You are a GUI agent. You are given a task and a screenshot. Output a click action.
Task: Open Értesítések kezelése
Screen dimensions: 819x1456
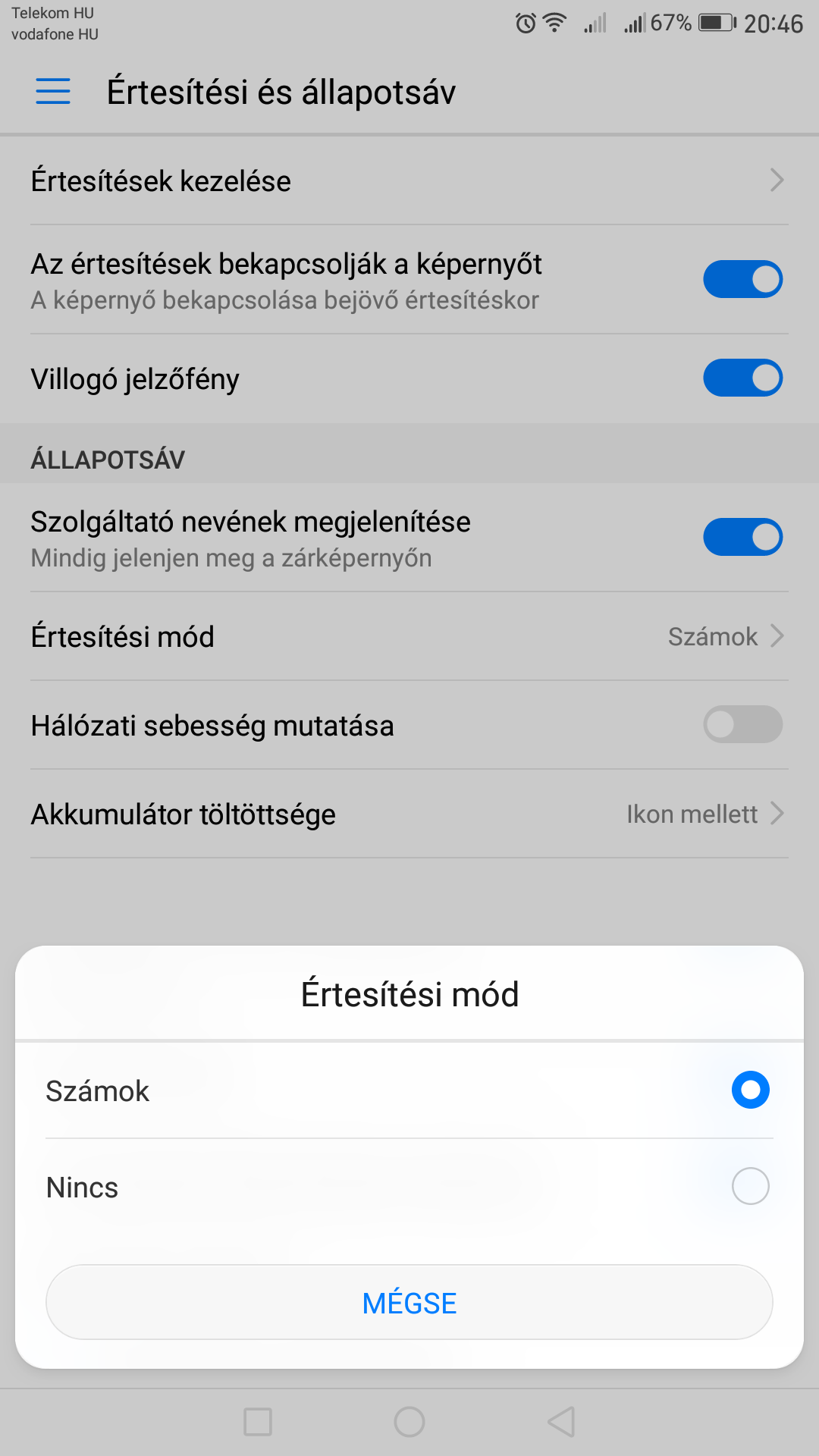409,180
